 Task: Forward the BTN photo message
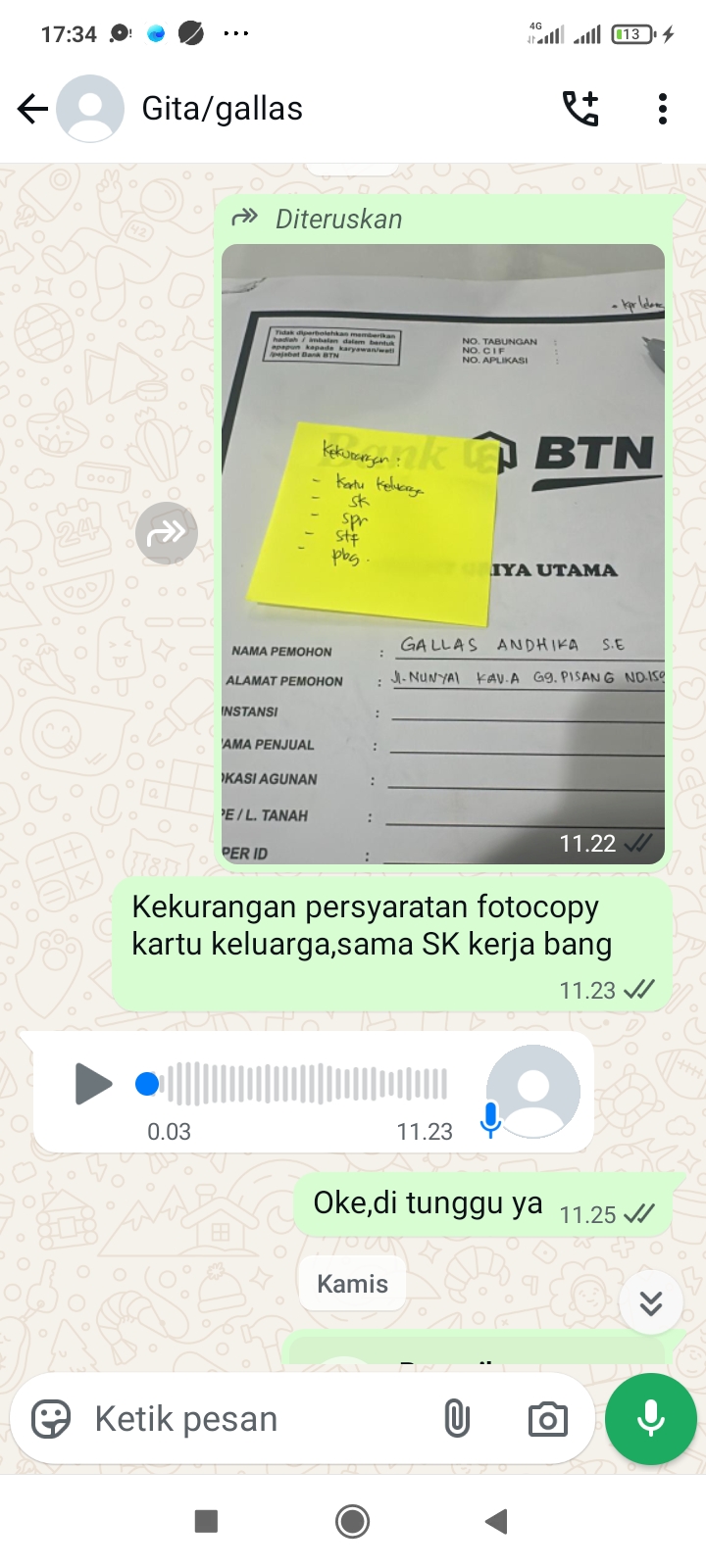tap(167, 533)
